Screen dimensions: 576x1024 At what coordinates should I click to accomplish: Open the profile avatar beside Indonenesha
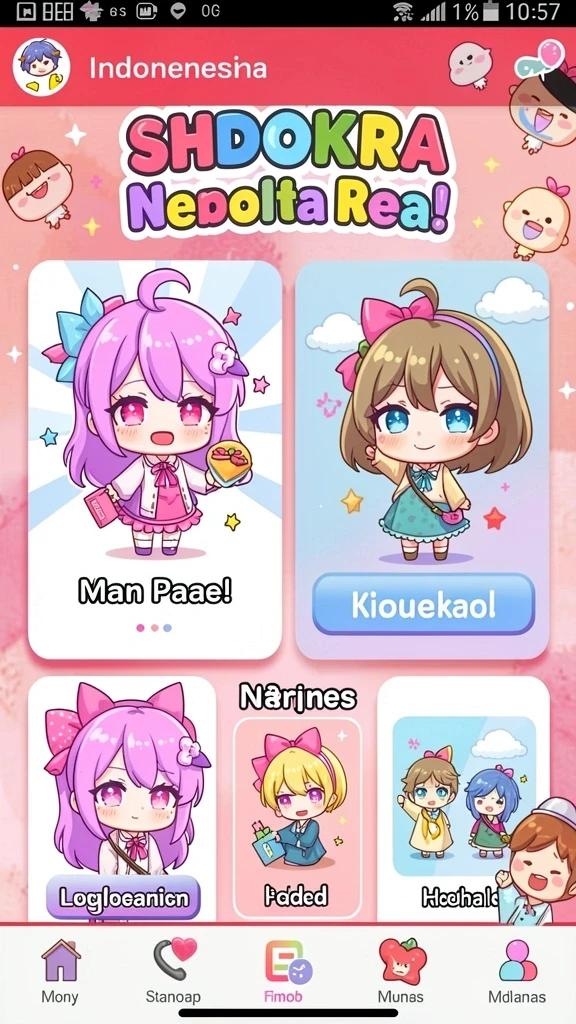coord(41,67)
